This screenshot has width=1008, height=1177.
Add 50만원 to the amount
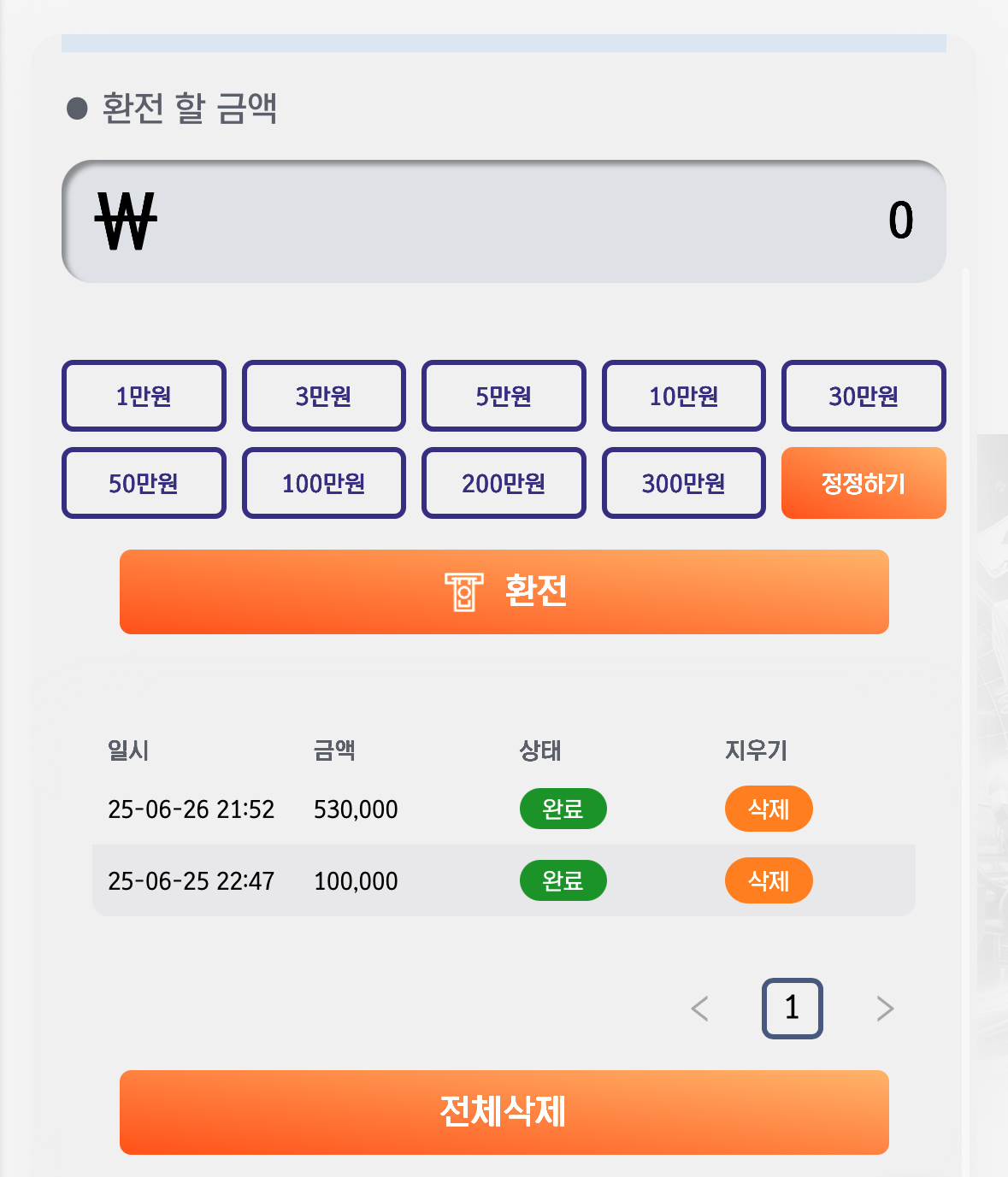click(x=144, y=483)
